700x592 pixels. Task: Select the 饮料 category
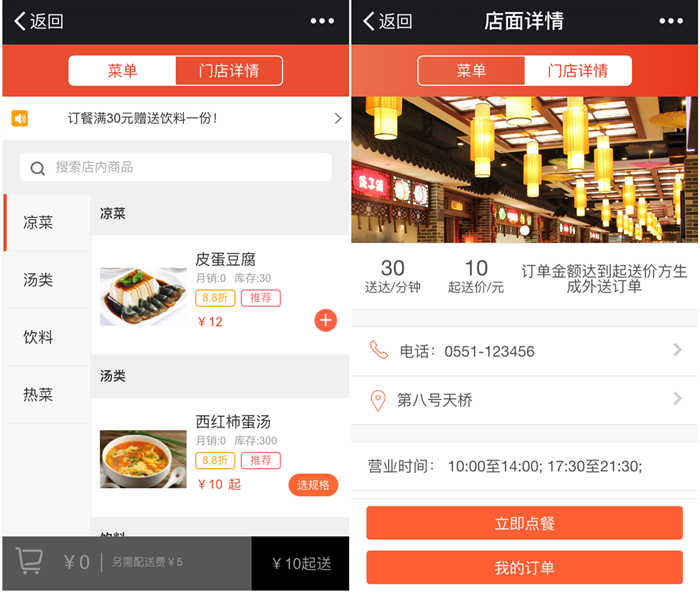(39, 337)
